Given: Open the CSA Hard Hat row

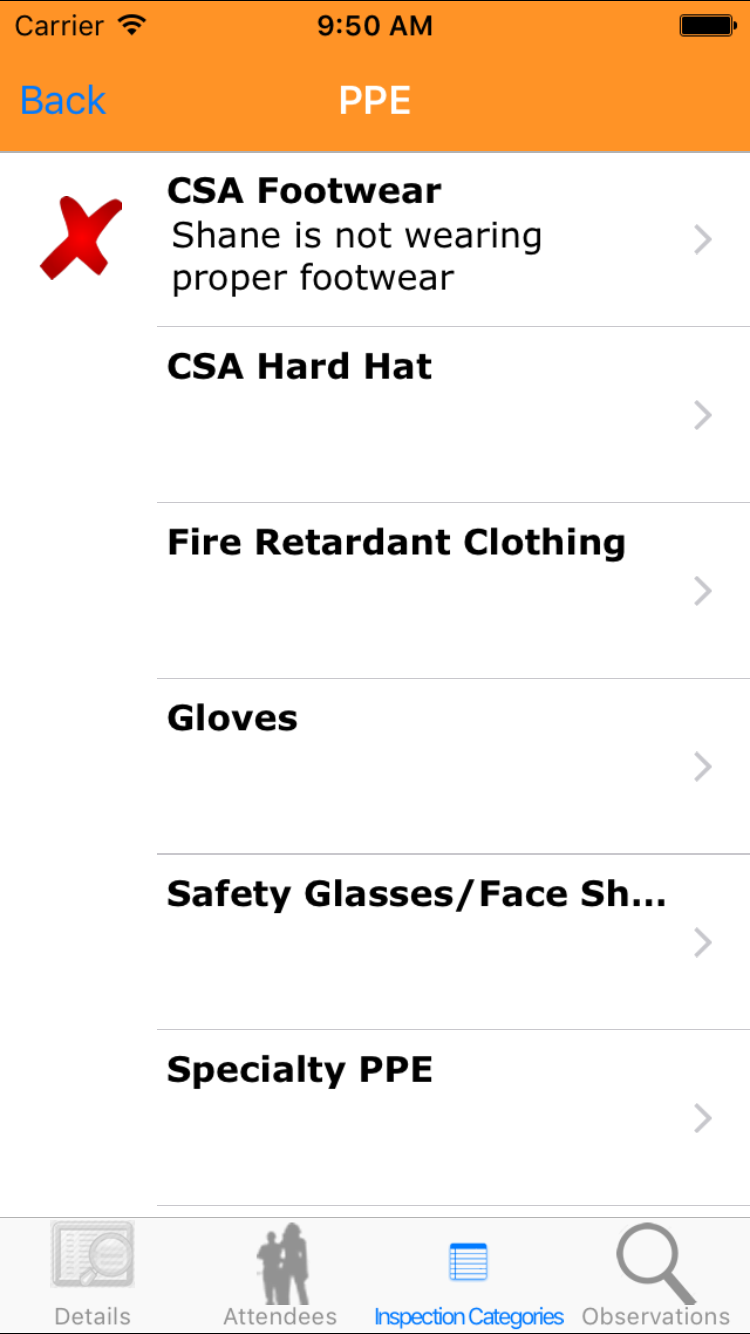Looking at the screenshot, I should [420, 414].
